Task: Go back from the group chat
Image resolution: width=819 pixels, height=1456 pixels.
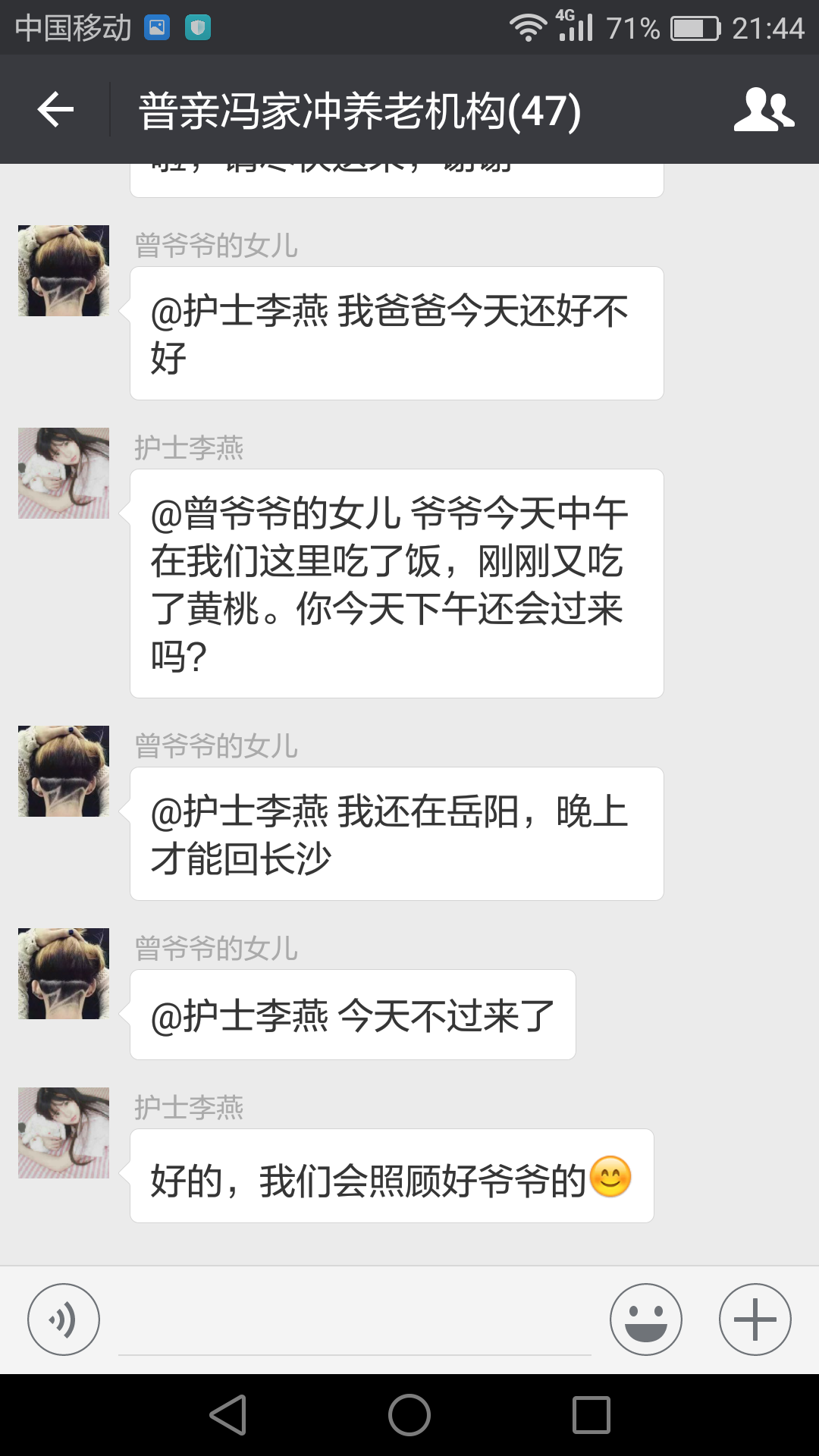Action: [55, 110]
